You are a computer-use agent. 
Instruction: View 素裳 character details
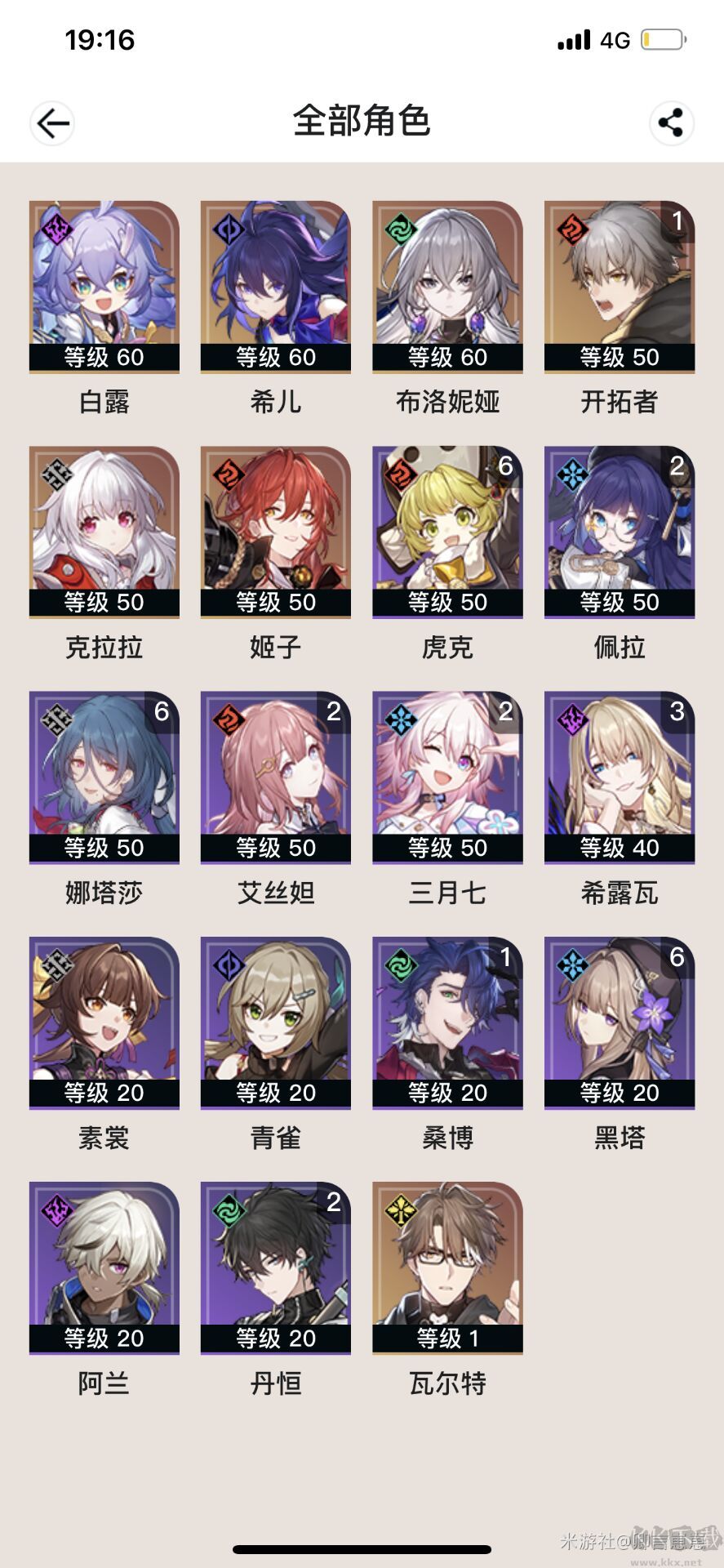(104, 1022)
